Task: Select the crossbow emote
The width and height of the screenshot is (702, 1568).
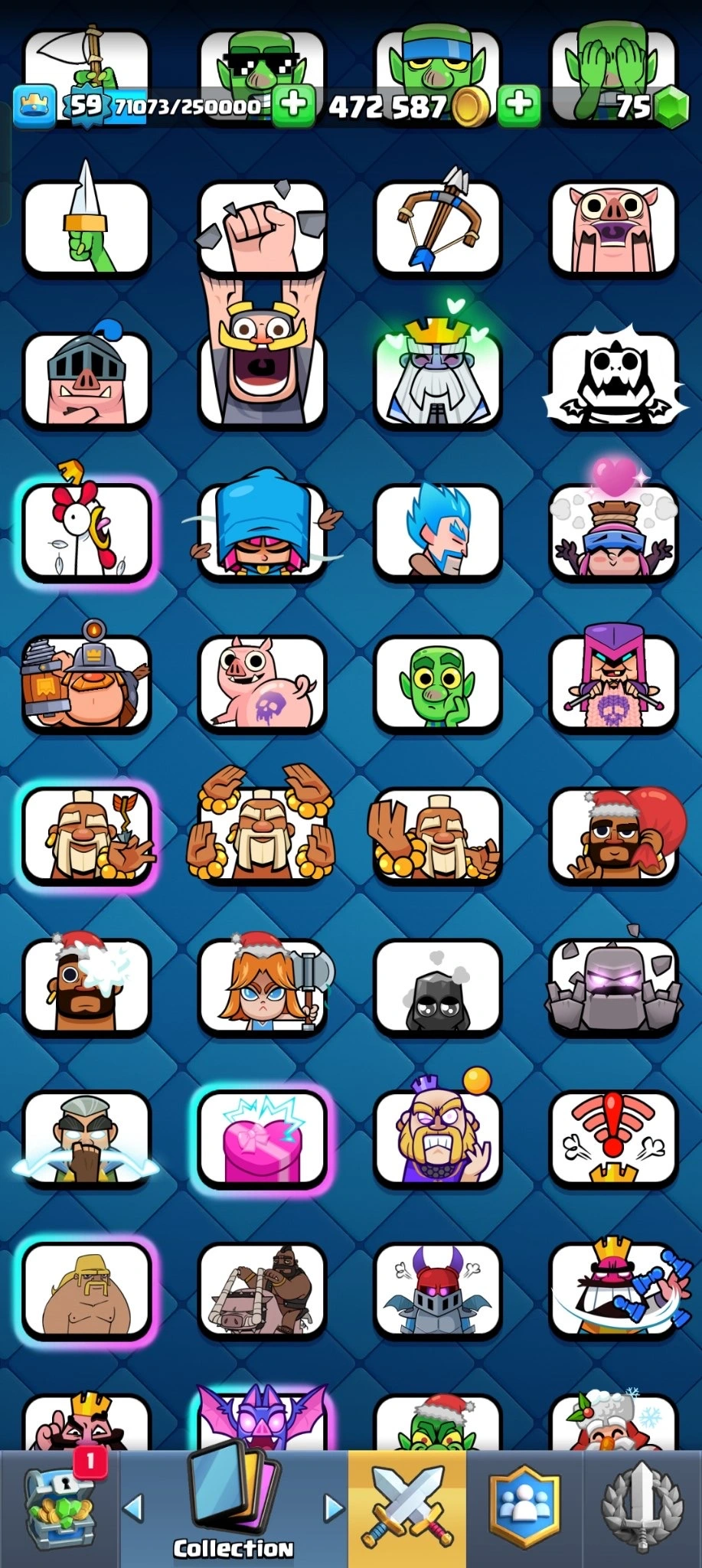Action: (x=438, y=227)
